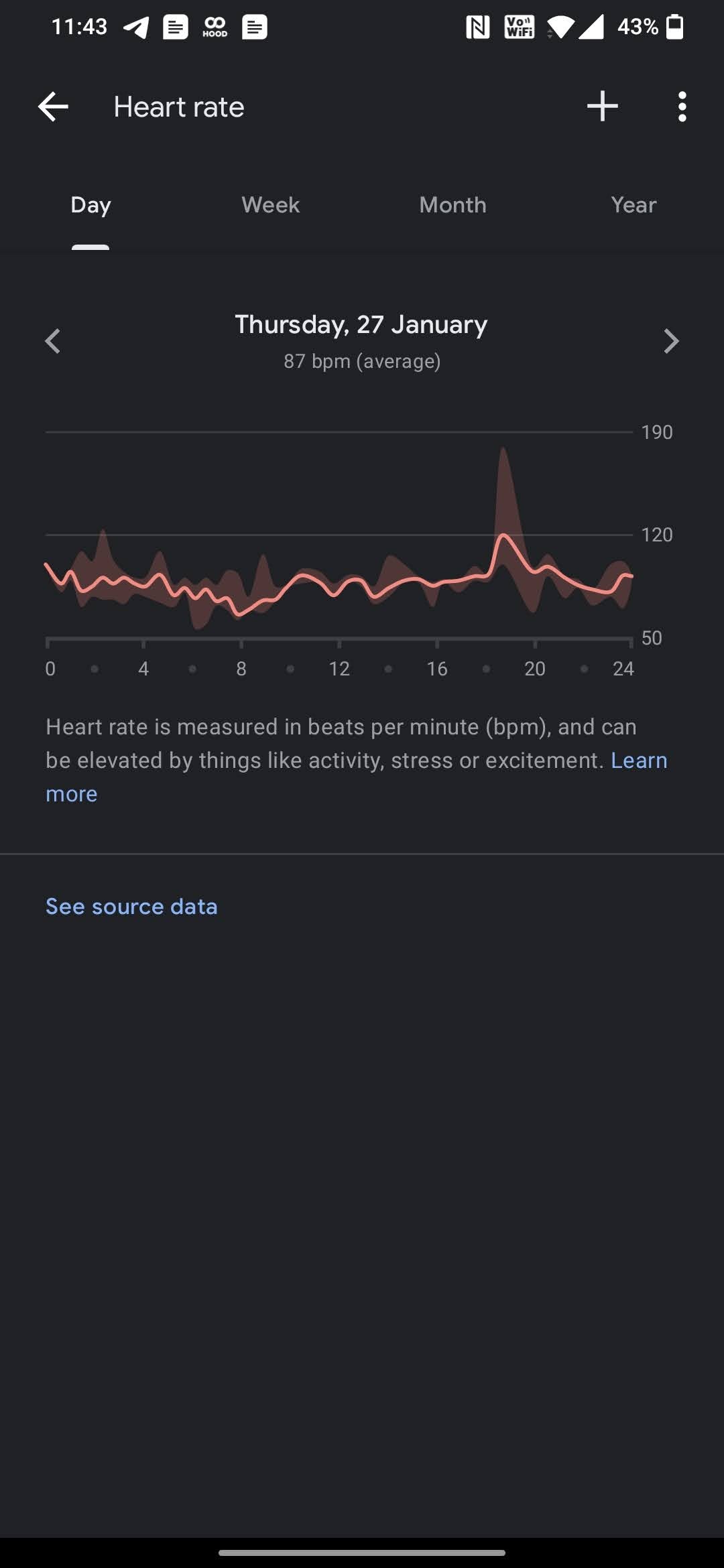Go back from the Heart rate screen
This screenshot has width=724, height=1568.
54,107
